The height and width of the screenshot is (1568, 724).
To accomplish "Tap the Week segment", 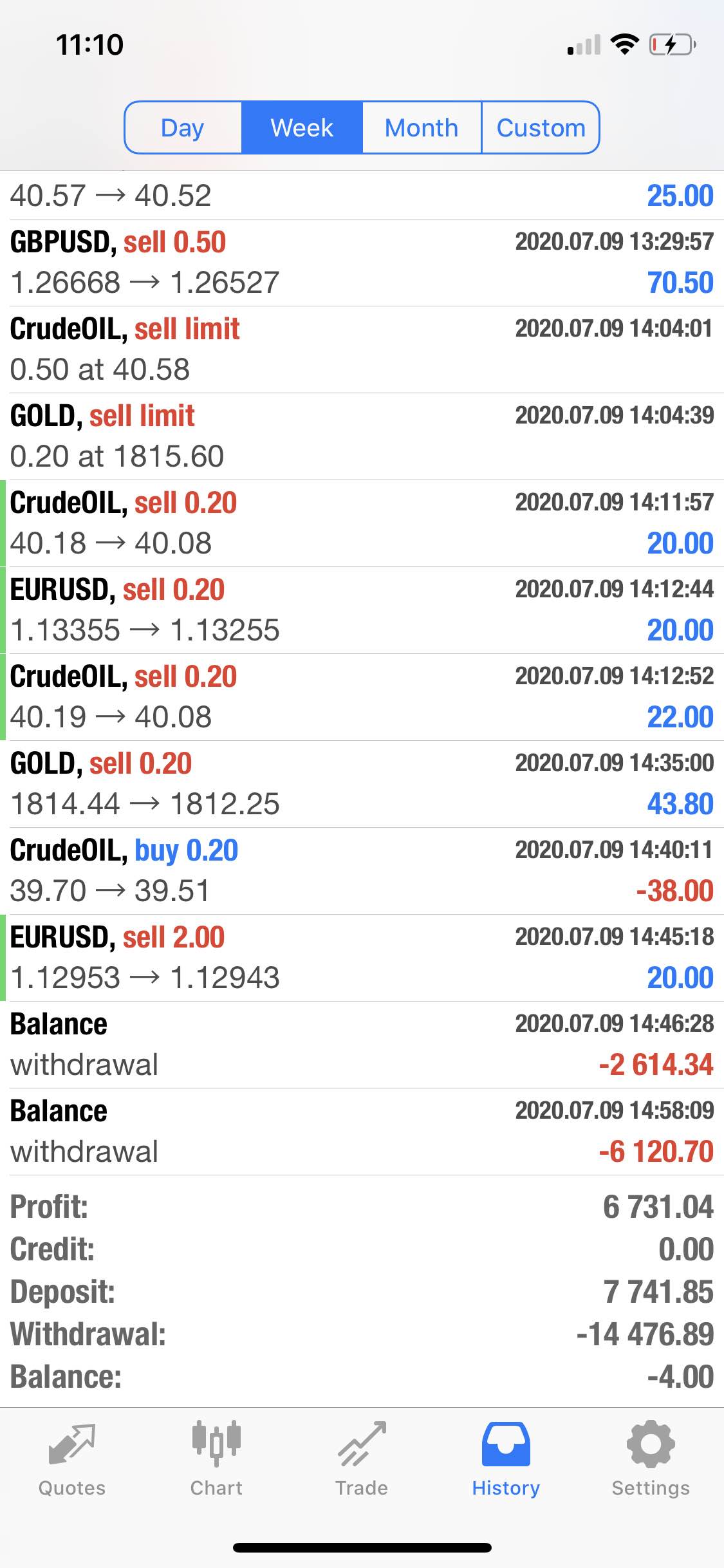I will (x=302, y=127).
